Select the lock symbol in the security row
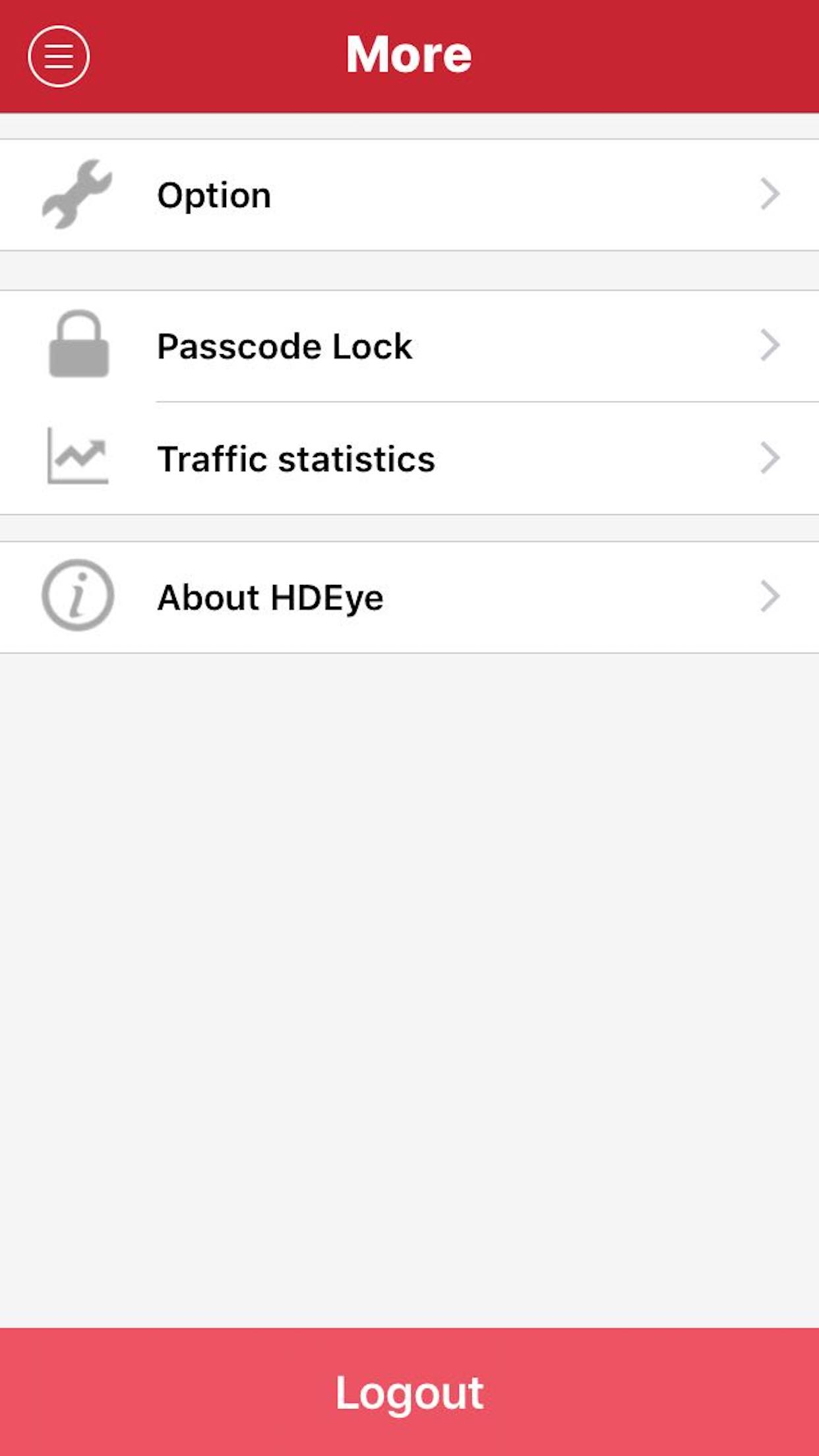This screenshot has width=819, height=1456. (x=78, y=346)
